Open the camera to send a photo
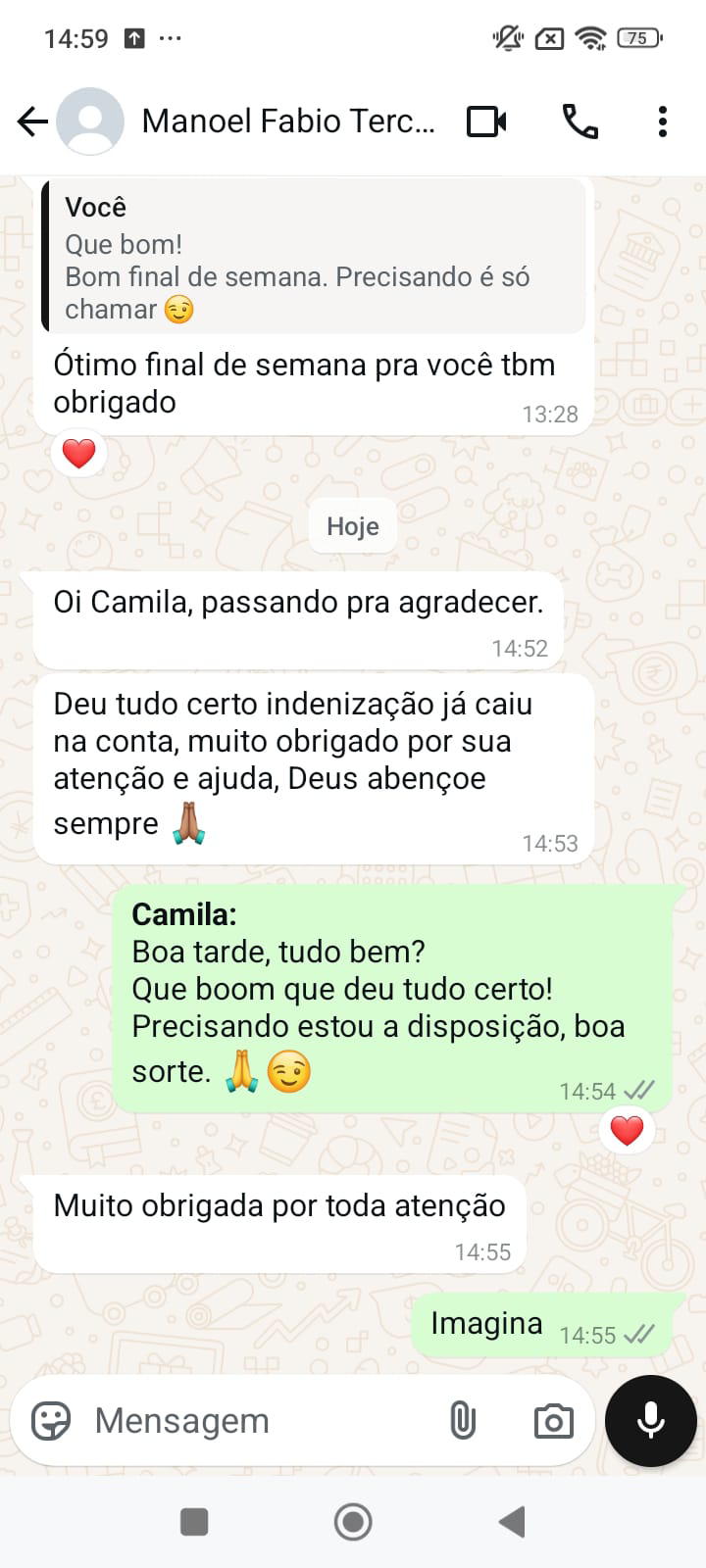 point(553,1421)
